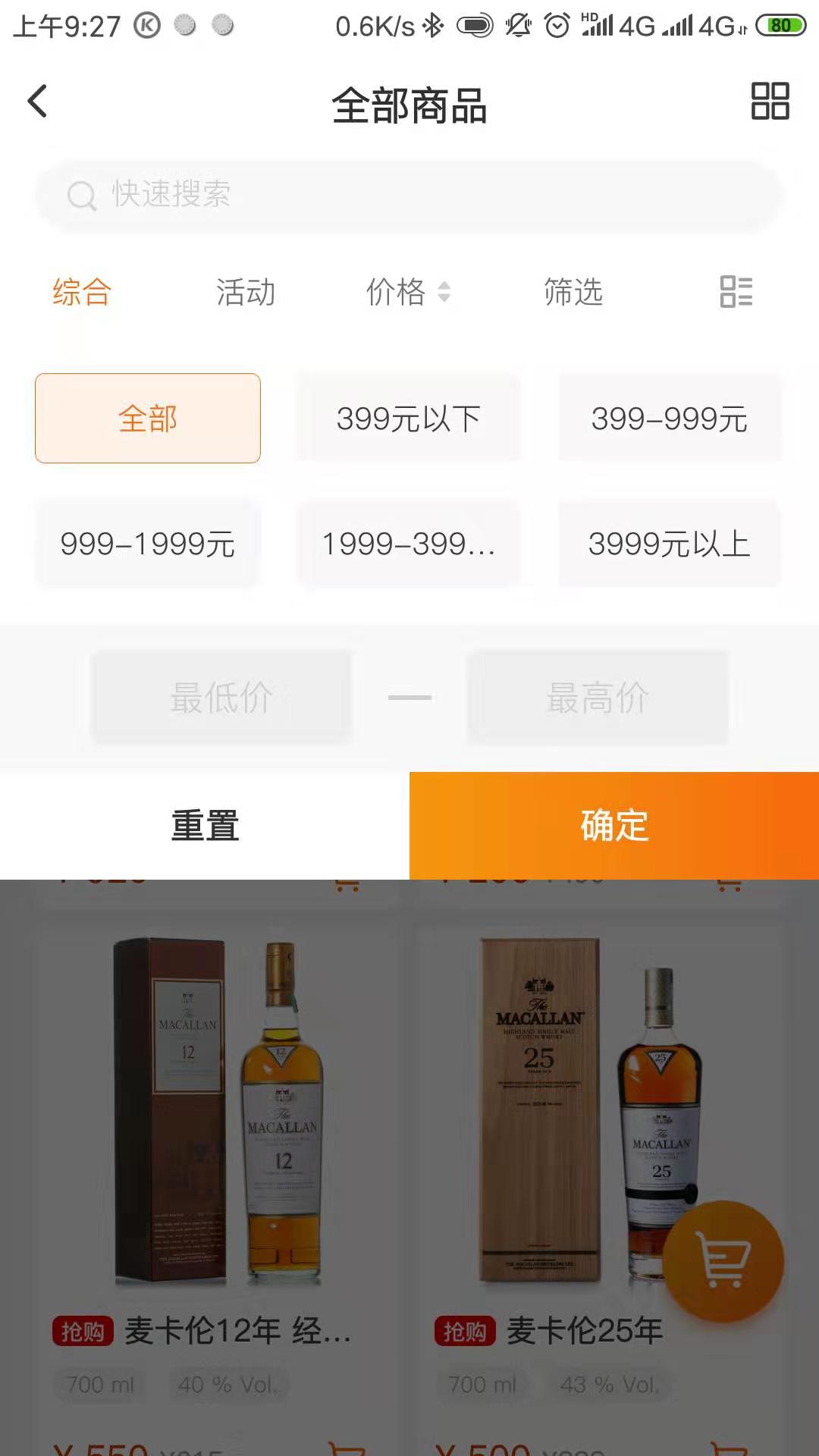Select the 399-999元 range chip
Screen dimensions: 819x1456
click(670, 418)
